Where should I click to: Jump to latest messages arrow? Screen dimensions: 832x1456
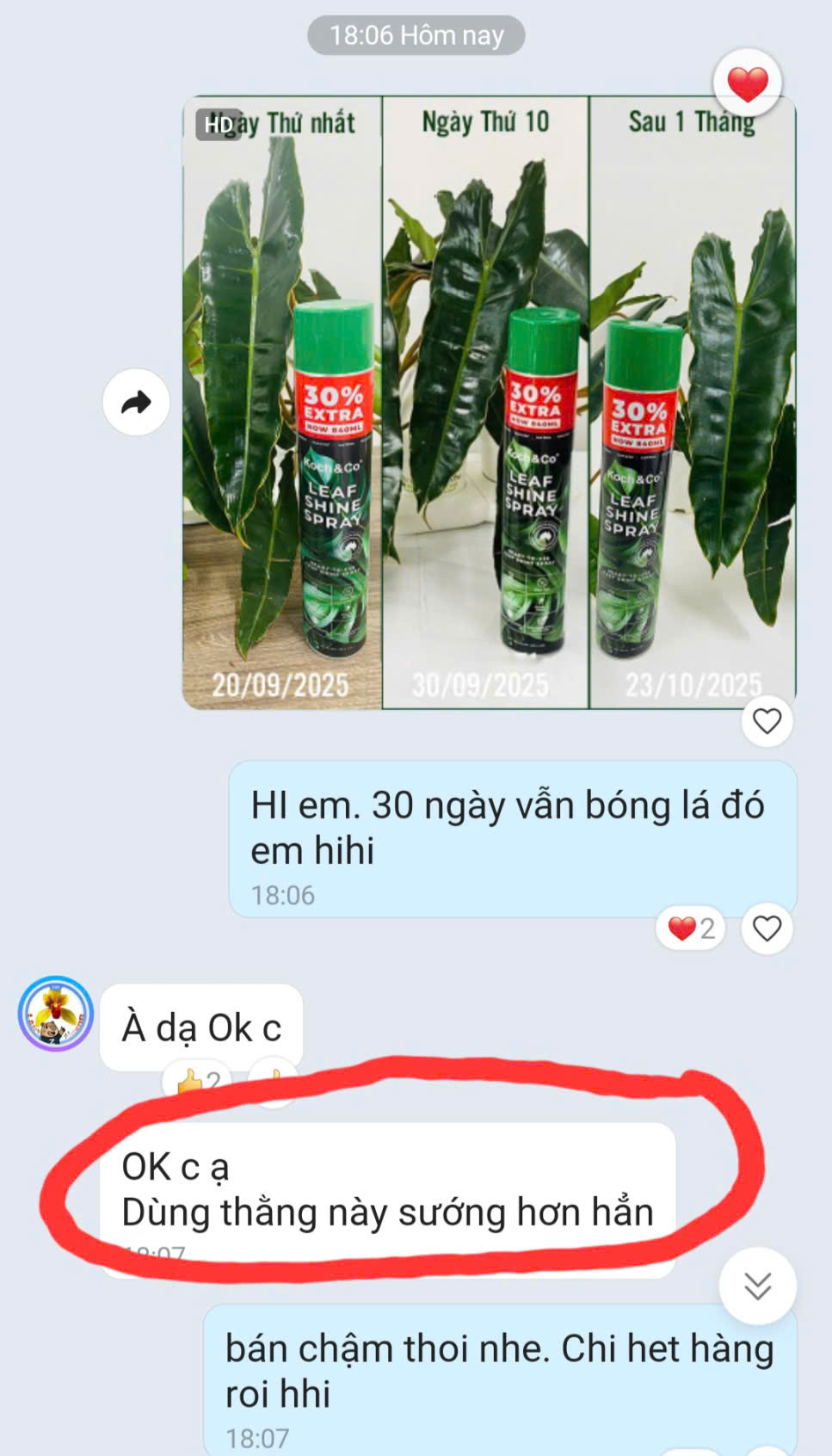pyautogui.click(x=757, y=1286)
